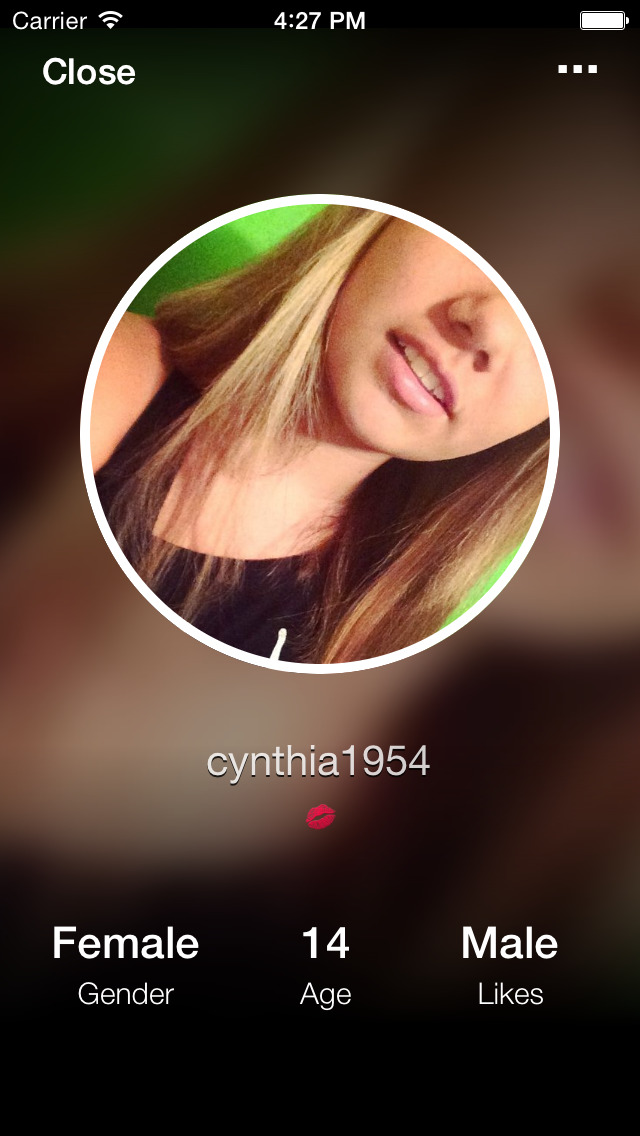View cynthia1954's profile photo full size

coord(320,433)
